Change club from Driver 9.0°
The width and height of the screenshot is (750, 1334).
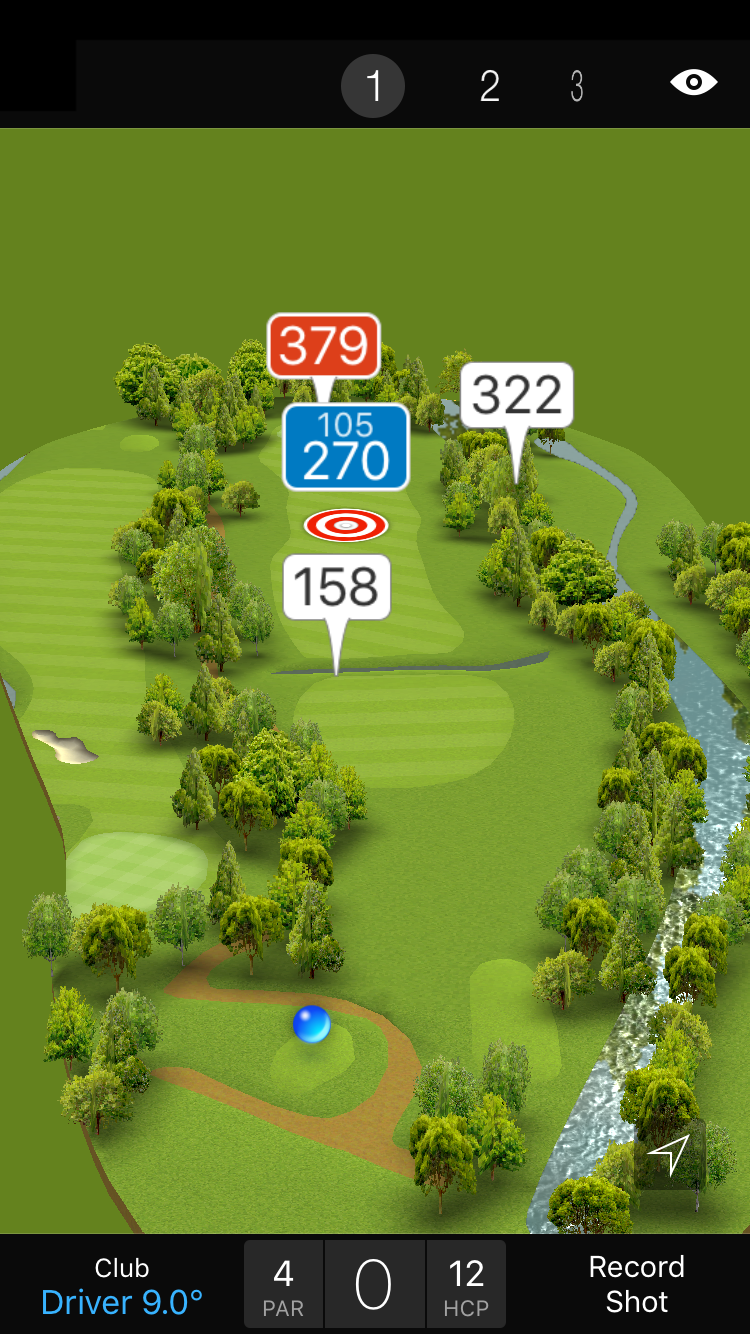[122, 1285]
